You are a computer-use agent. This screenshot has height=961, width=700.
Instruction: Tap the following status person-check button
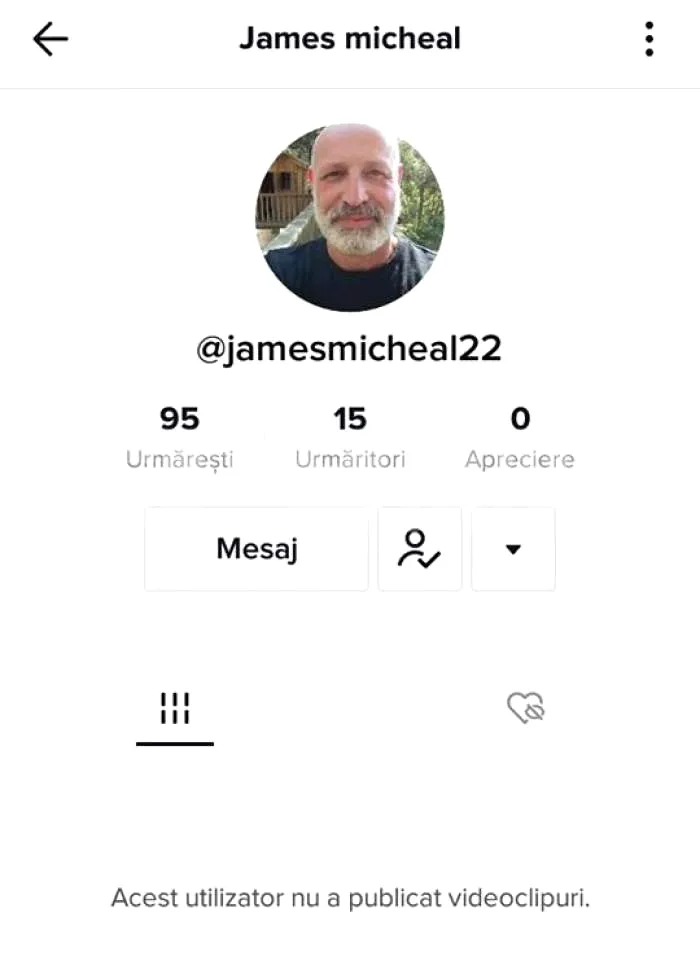(x=419, y=549)
